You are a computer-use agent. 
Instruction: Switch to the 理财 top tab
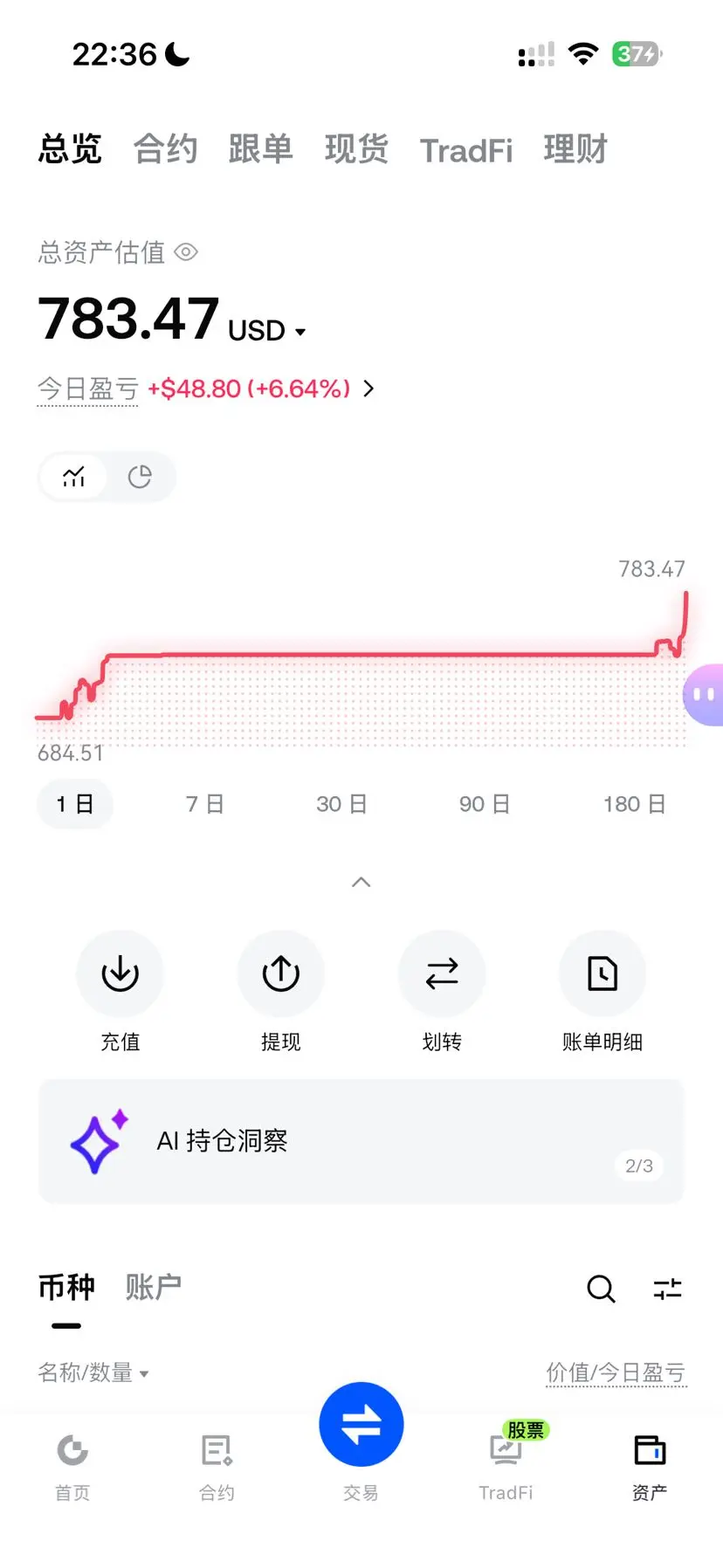(575, 149)
